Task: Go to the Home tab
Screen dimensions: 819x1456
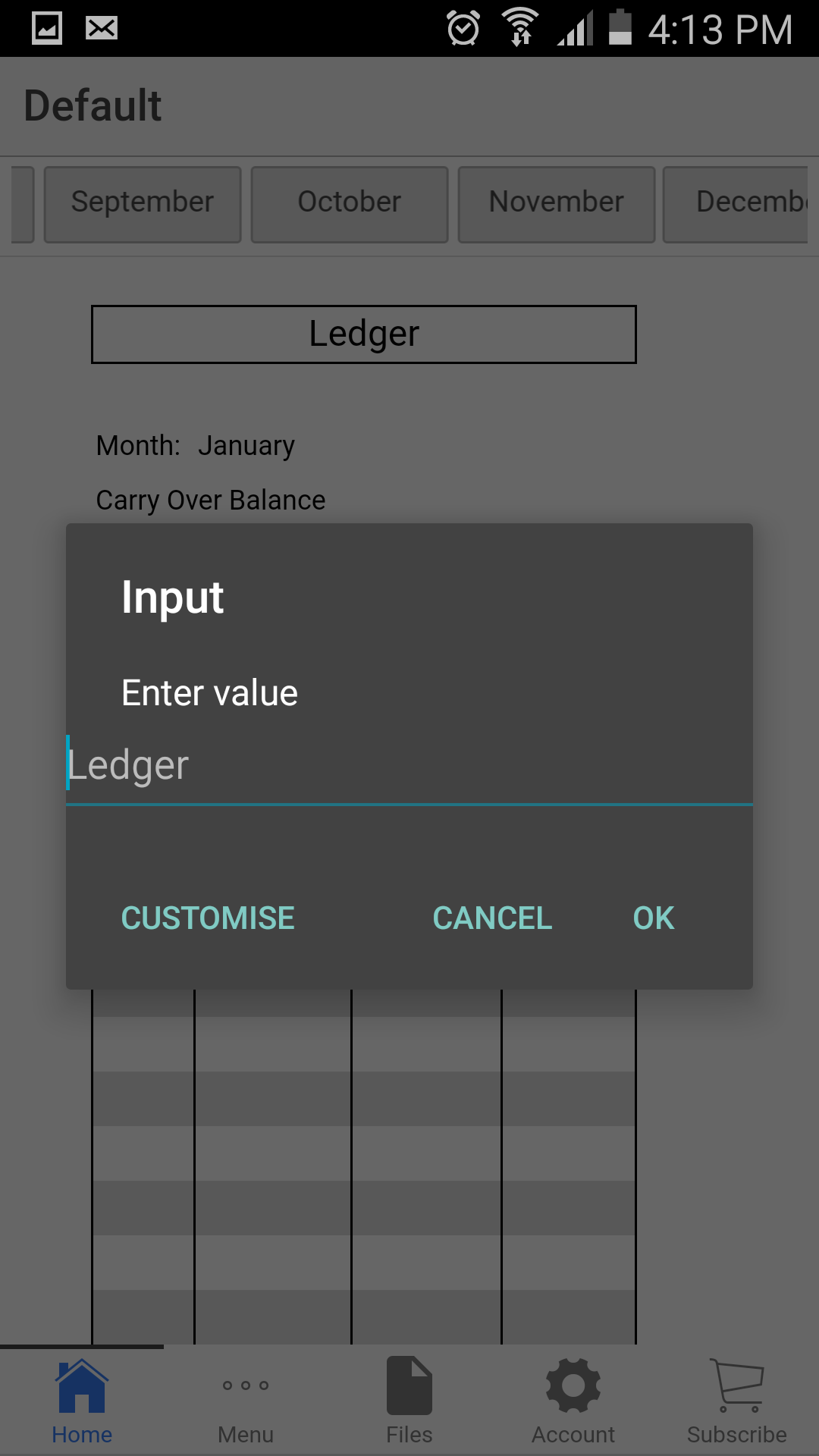Action: (82, 1401)
